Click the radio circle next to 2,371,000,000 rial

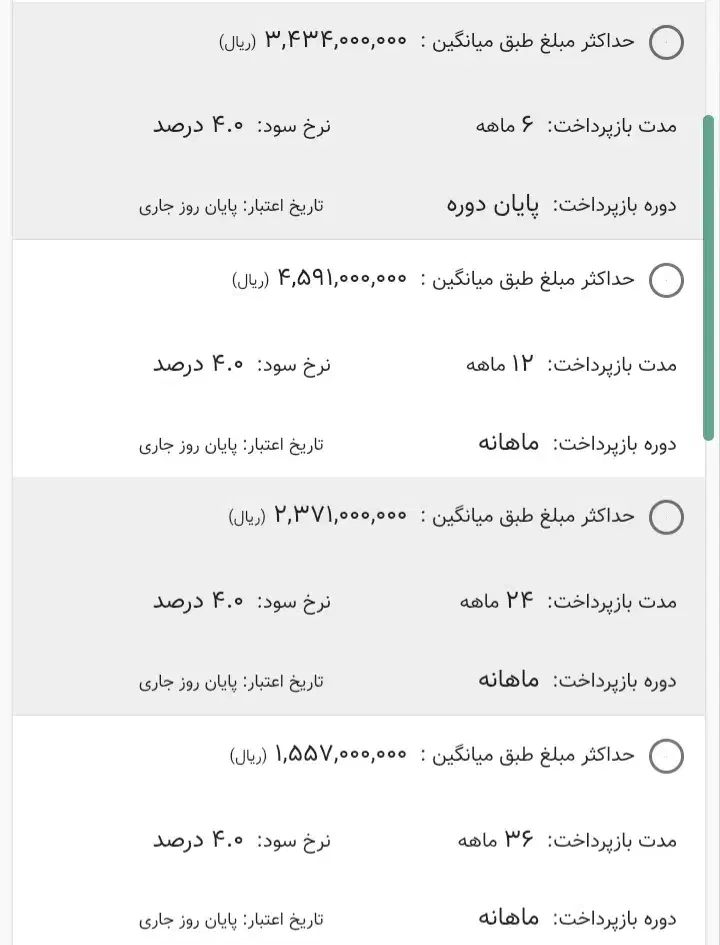pos(666,517)
